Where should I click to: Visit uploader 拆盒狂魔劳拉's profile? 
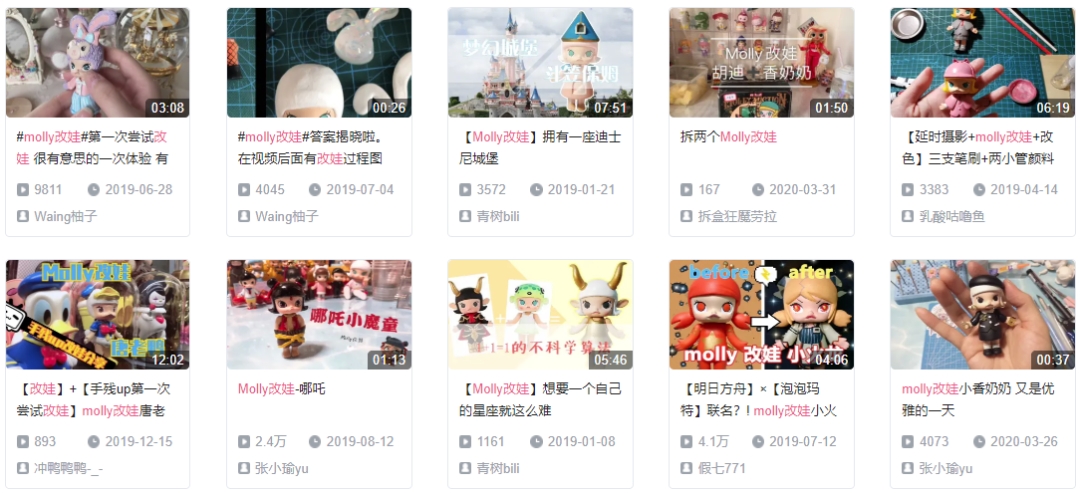(737, 216)
